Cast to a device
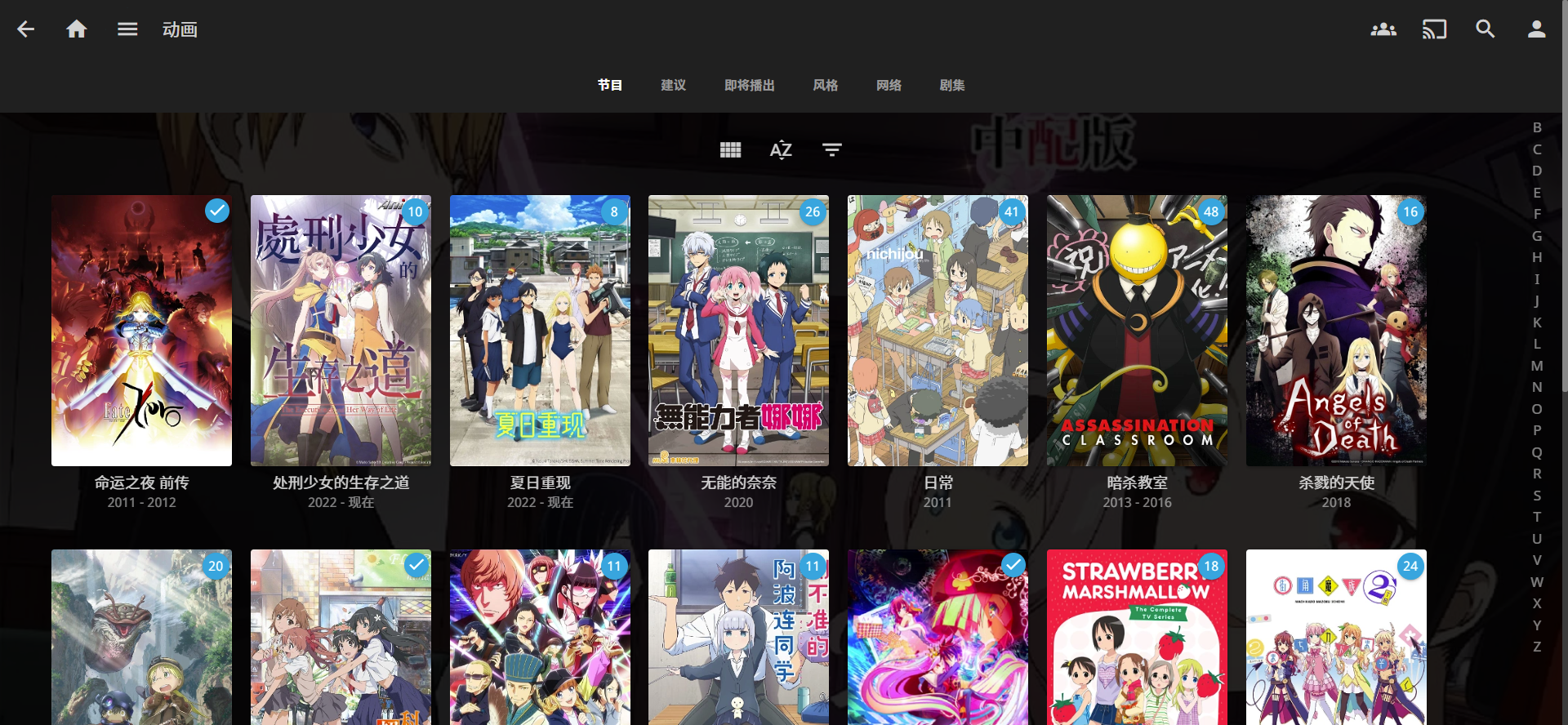Viewport: 1568px width, 725px height. (x=1434, y=29)
